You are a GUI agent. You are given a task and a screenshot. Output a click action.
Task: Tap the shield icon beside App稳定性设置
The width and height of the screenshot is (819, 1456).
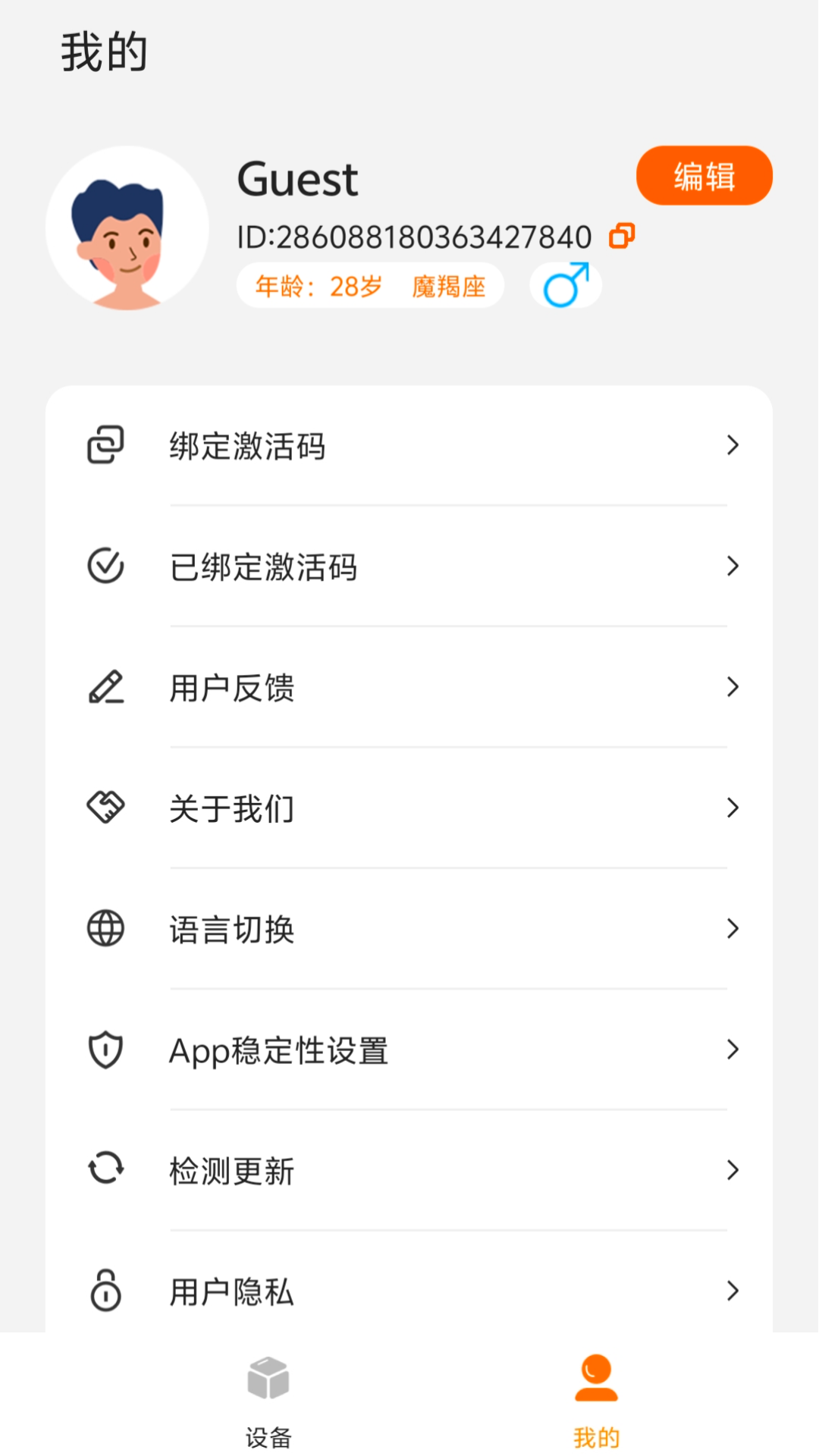coord(106,1050)
